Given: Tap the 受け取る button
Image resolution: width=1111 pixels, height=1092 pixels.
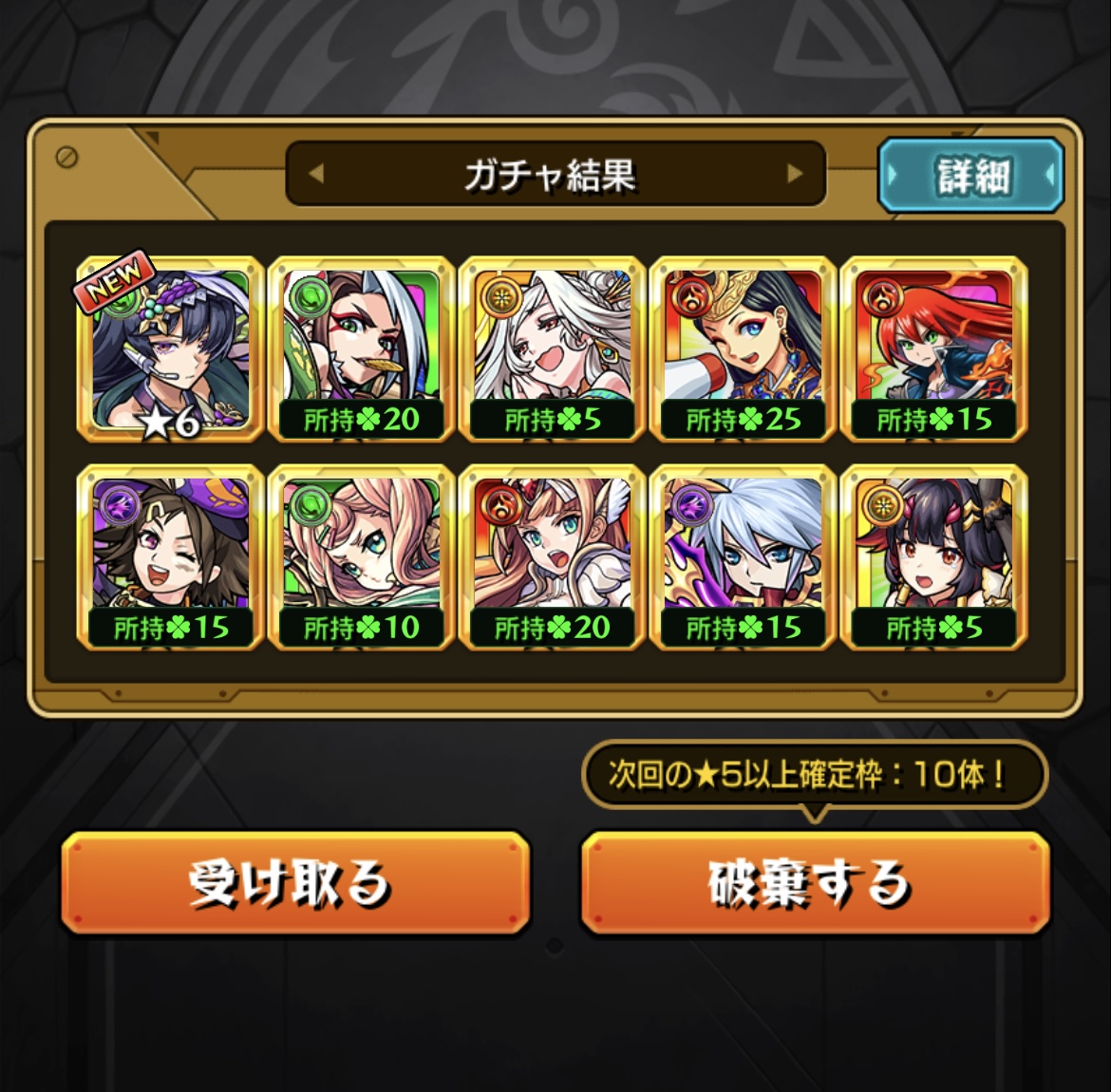Looking at the screenshot, I should tap(294, 884).
